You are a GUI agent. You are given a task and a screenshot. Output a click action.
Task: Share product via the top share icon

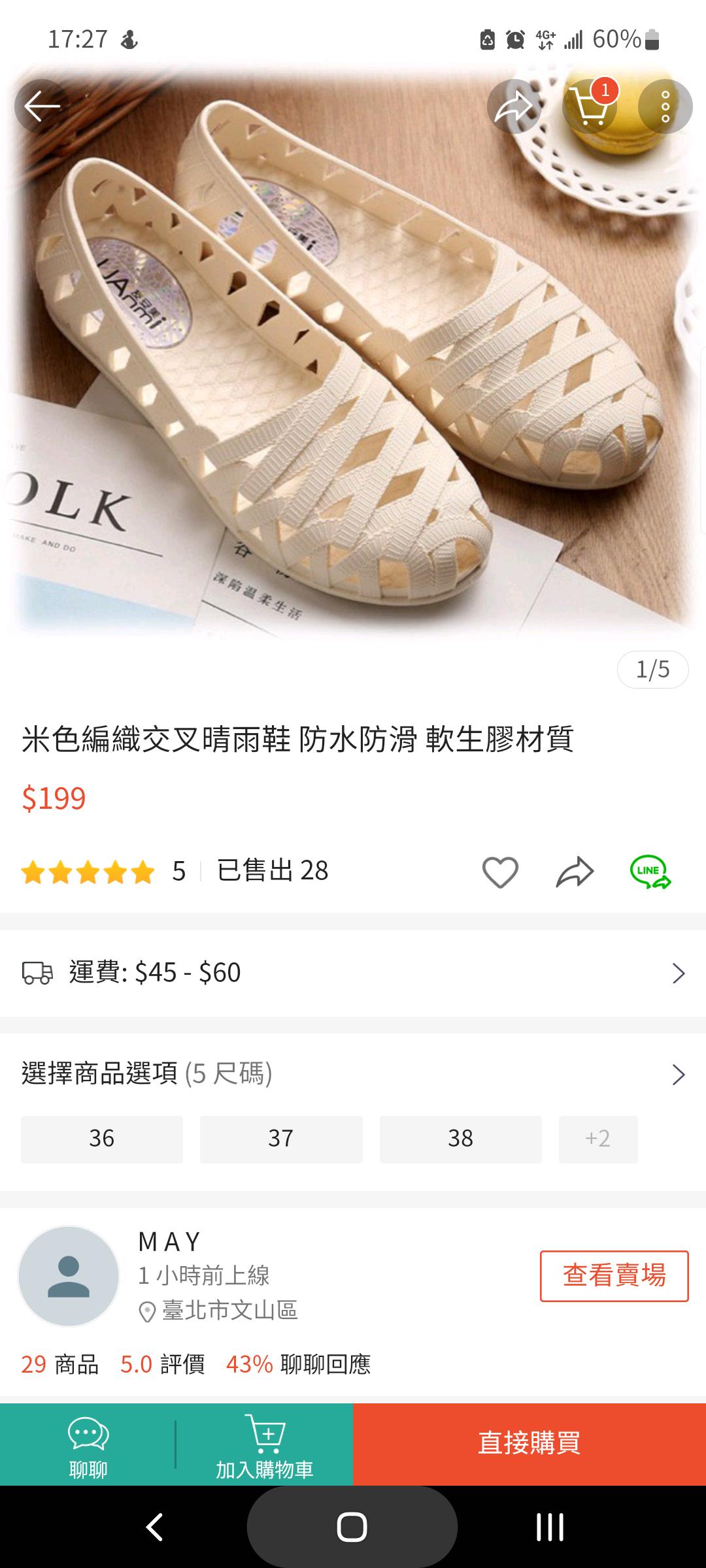coord(514,106)
